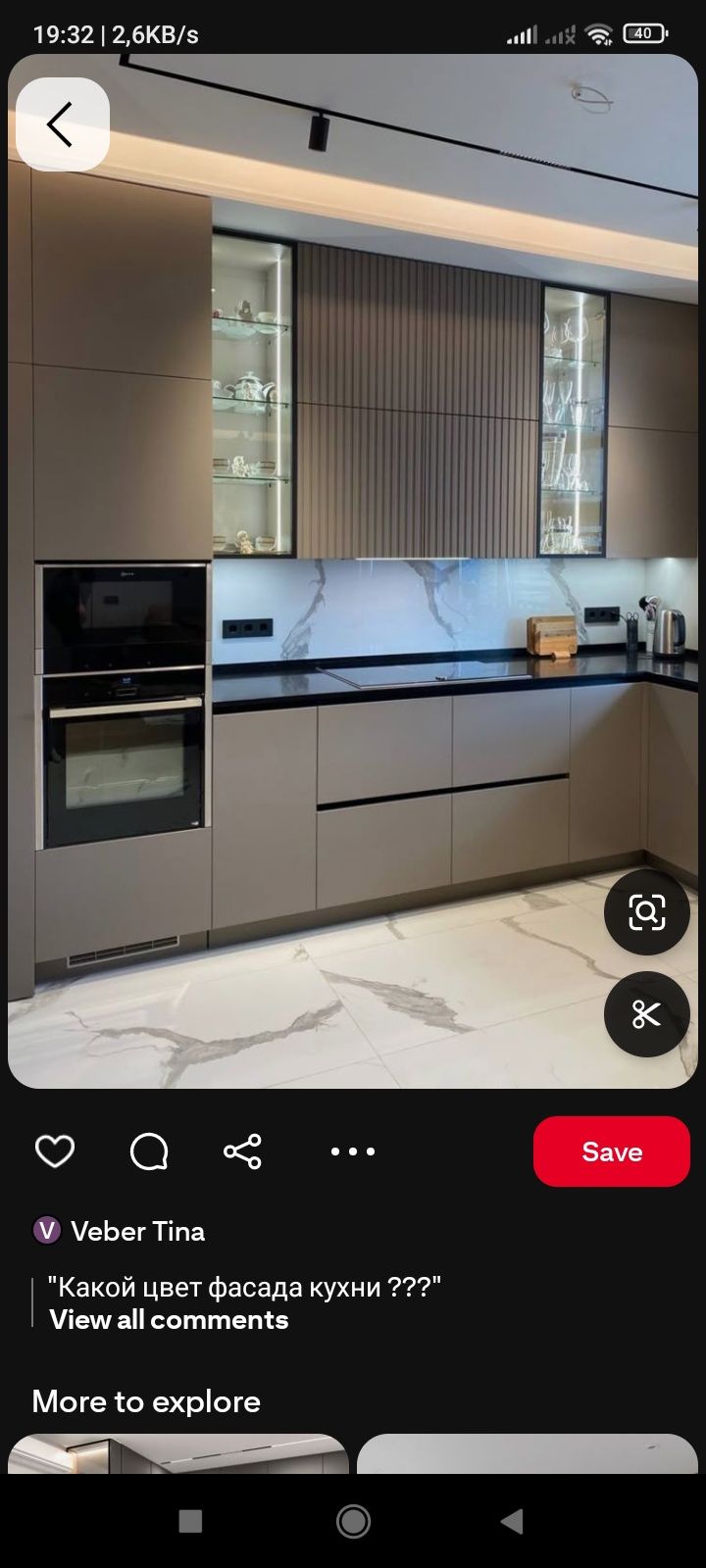The image size is (706, 1568).
Task: Open visual search lens on the pin
Action: [x=646, y=912]
